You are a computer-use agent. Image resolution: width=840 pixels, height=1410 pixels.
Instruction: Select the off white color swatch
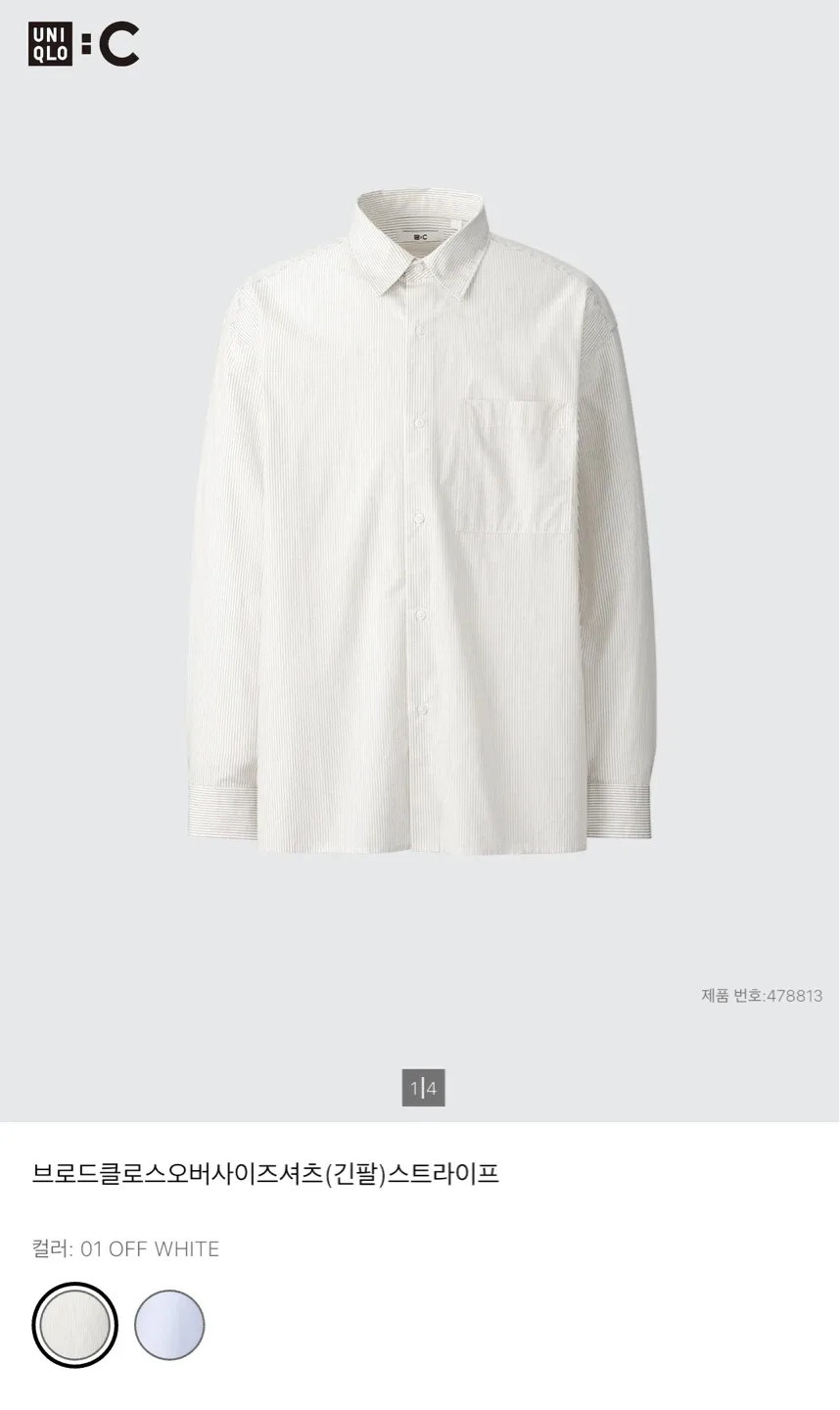coord(74,1325)
